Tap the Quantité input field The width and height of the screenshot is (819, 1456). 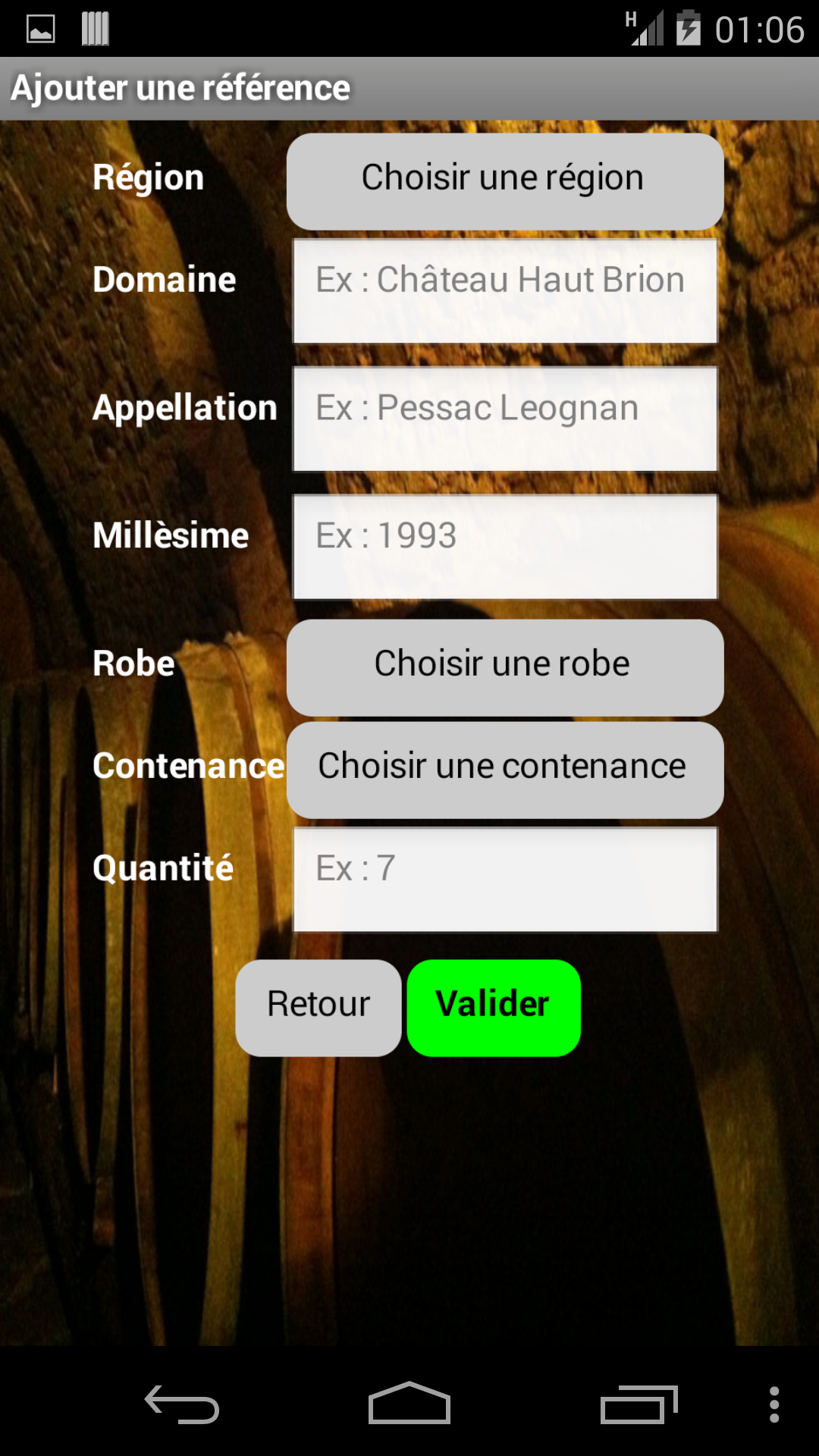coord(505,879)
